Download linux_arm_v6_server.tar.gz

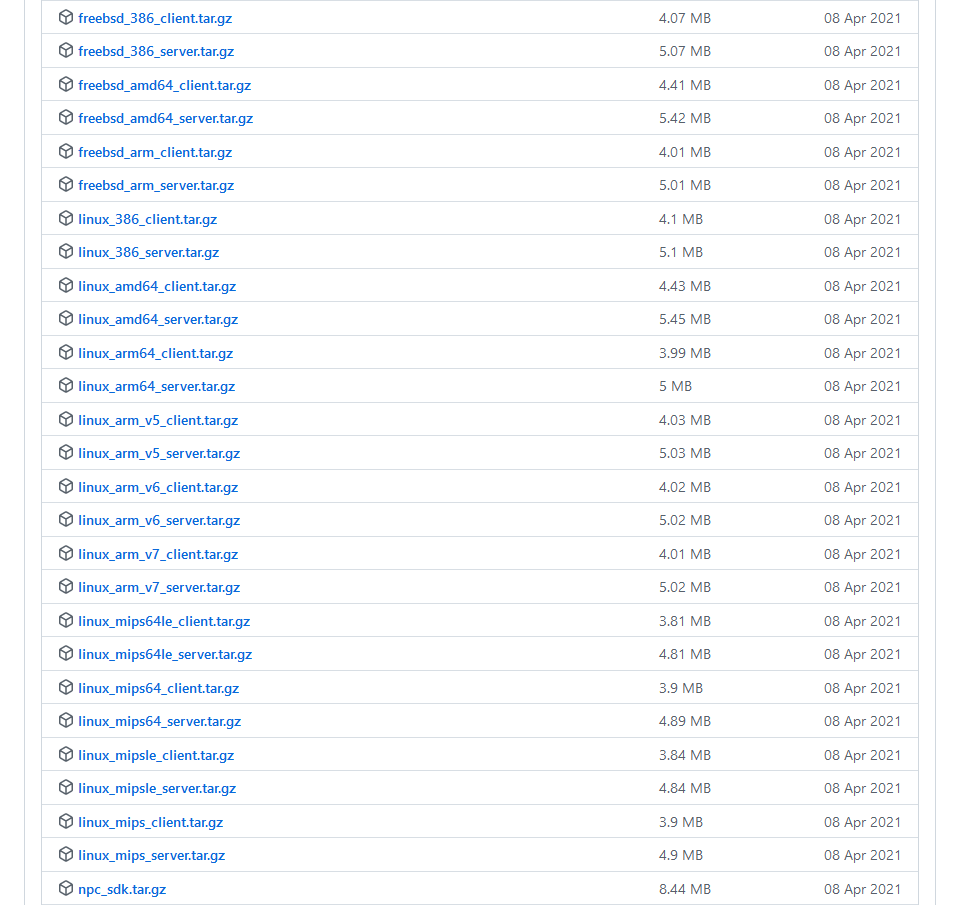click(x=159, y=520)
